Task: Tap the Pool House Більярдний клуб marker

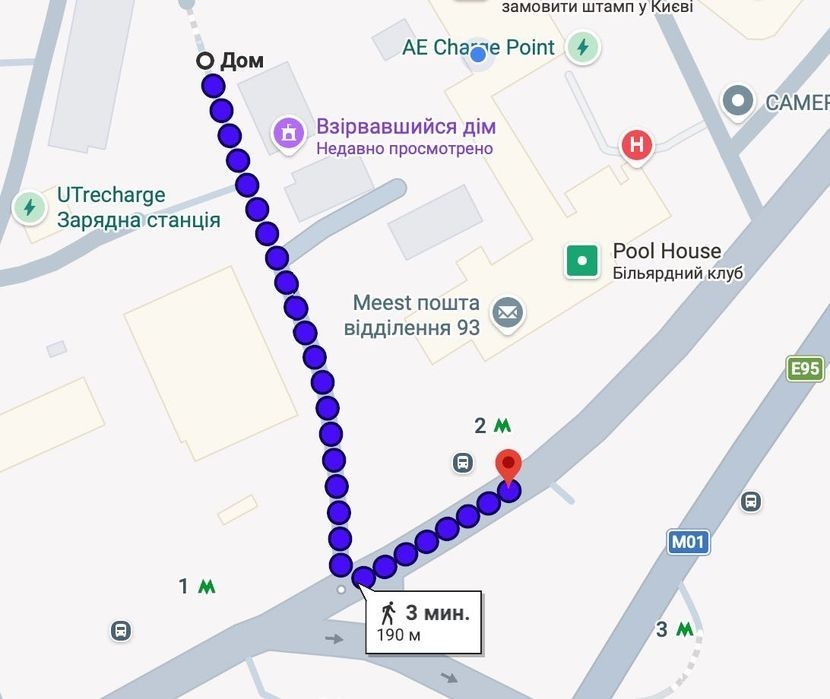Action: (582, 261)
